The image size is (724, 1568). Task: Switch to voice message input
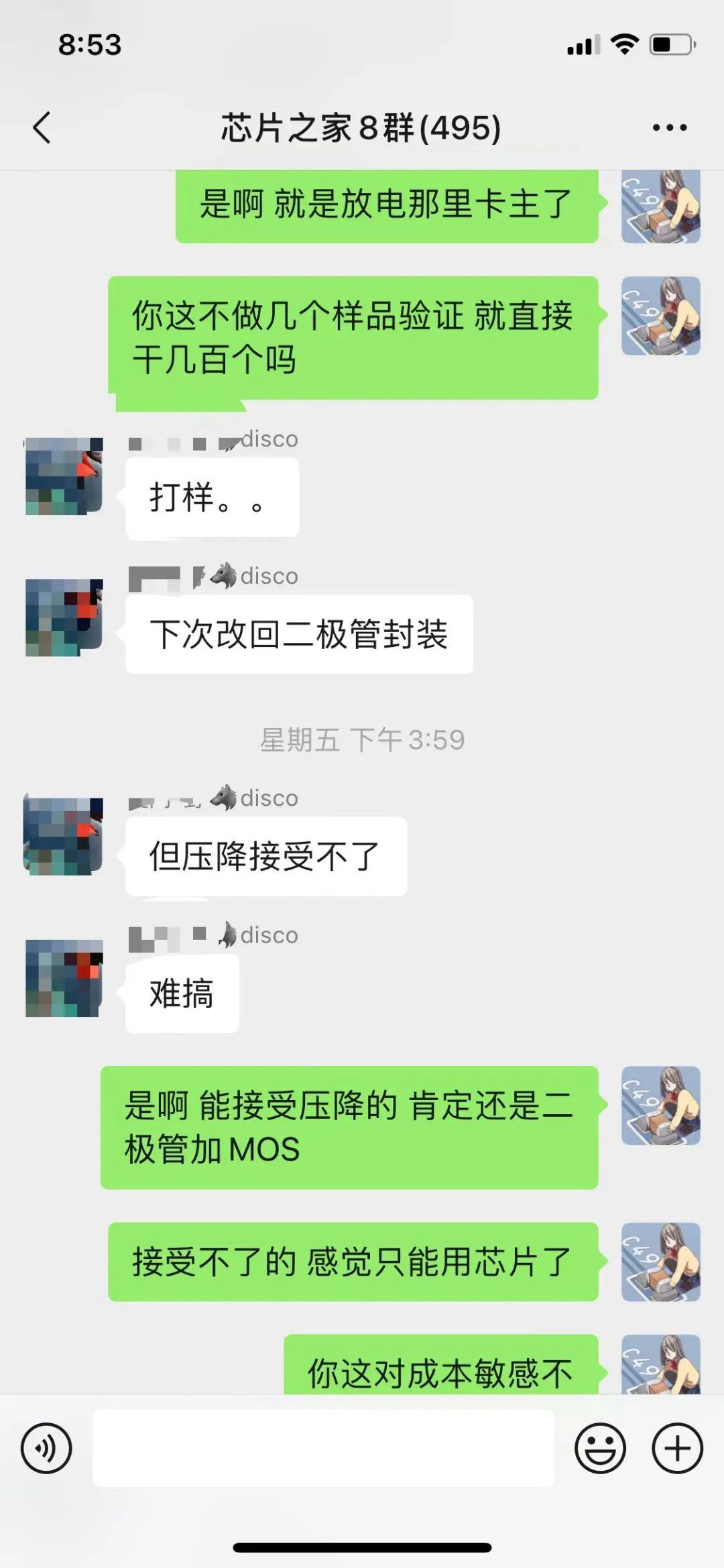tap(46, 1448)
